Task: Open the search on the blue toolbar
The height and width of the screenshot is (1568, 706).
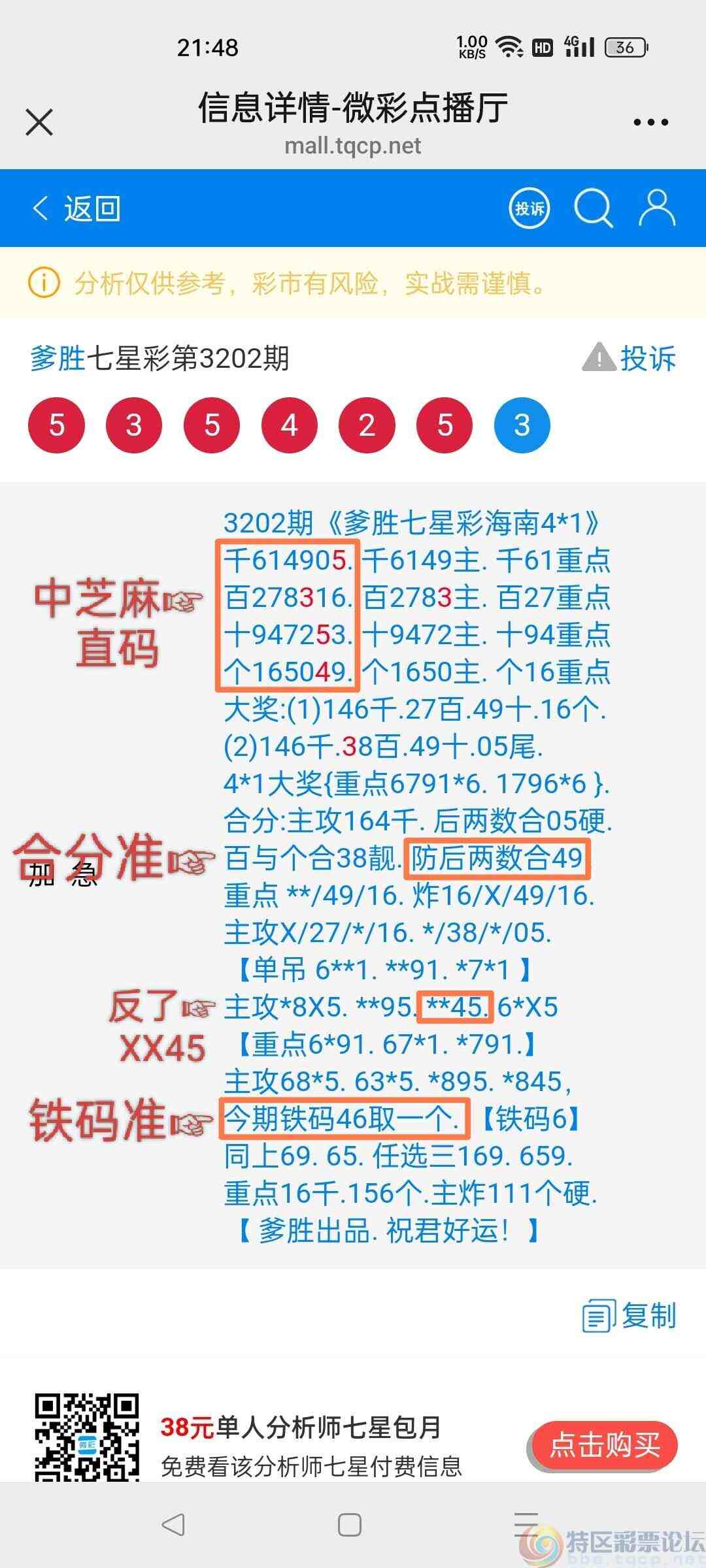Action: point(594,208)
